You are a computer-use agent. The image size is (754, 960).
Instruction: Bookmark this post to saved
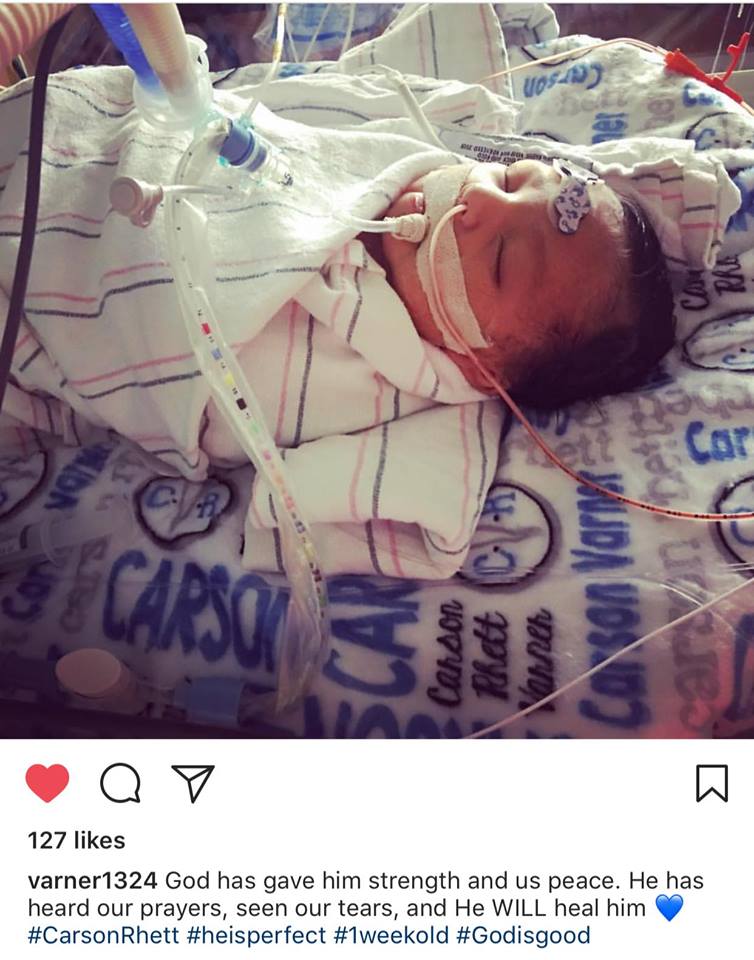[x=711, y=783]
